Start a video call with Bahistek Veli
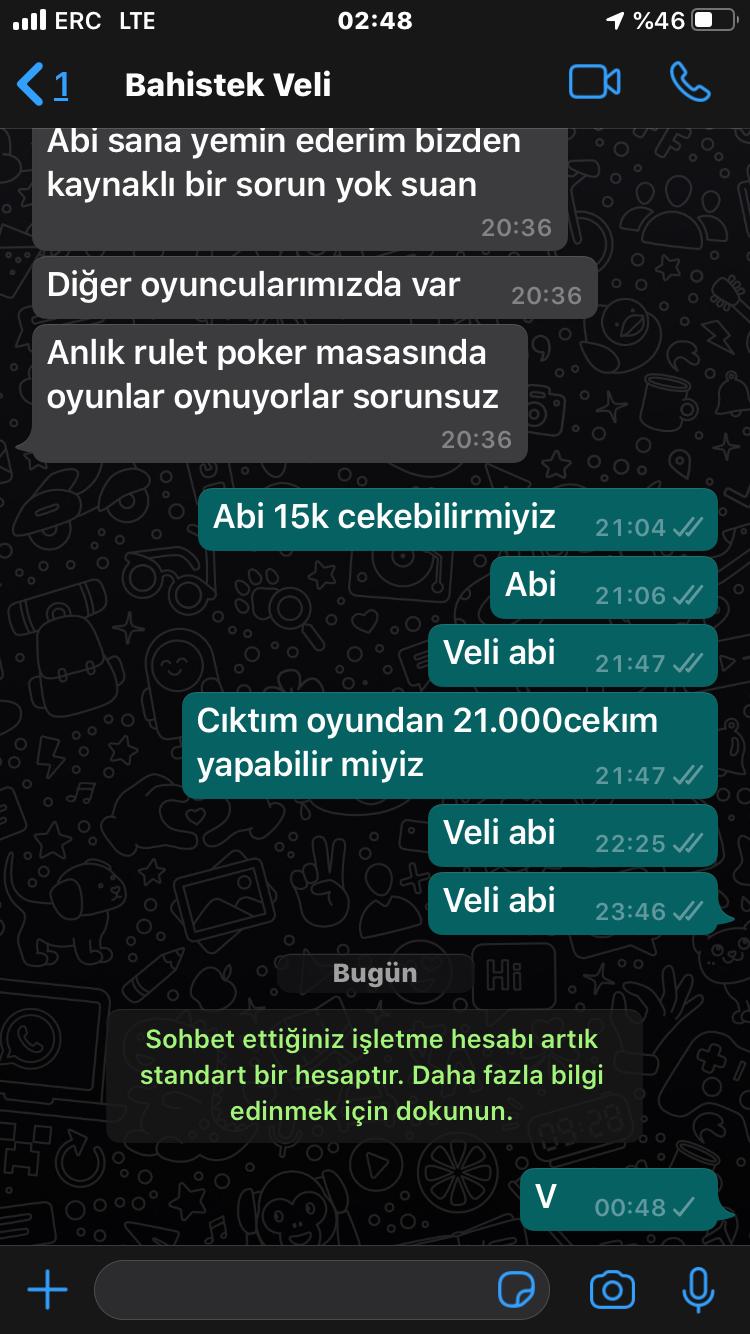The width and height of the screenshot is (750, 1334). [595, 83]
